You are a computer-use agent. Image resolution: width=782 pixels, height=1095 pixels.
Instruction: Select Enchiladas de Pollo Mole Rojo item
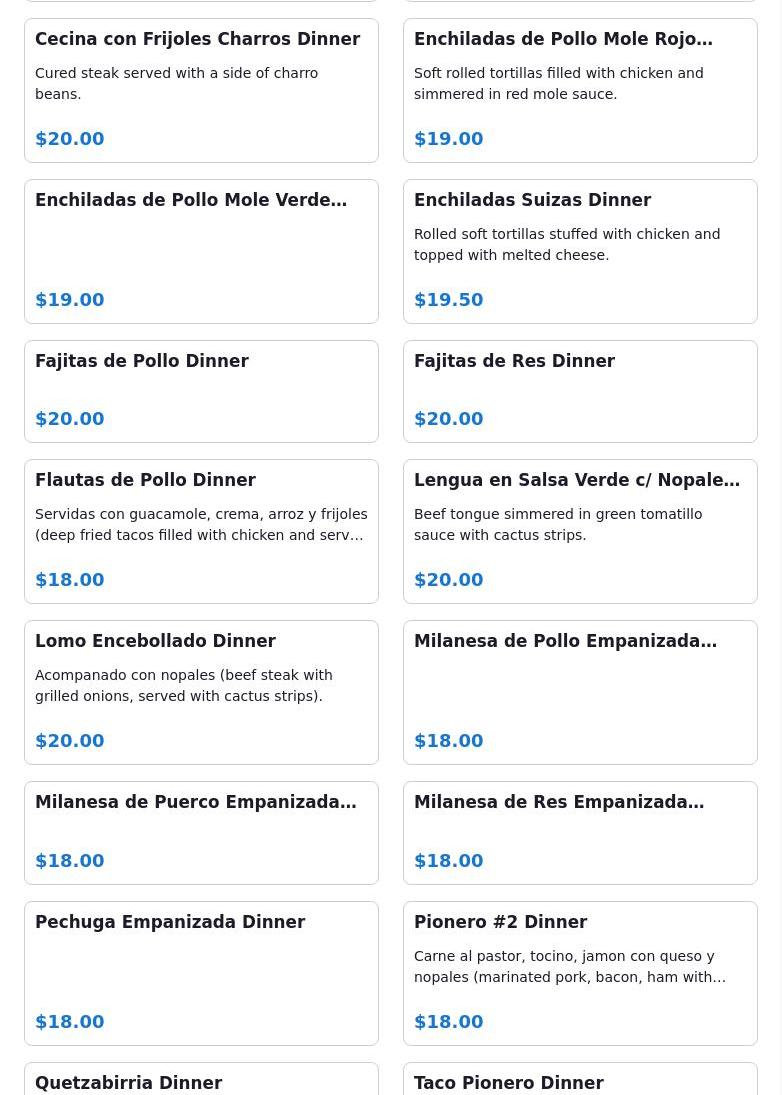pos(580,90)
